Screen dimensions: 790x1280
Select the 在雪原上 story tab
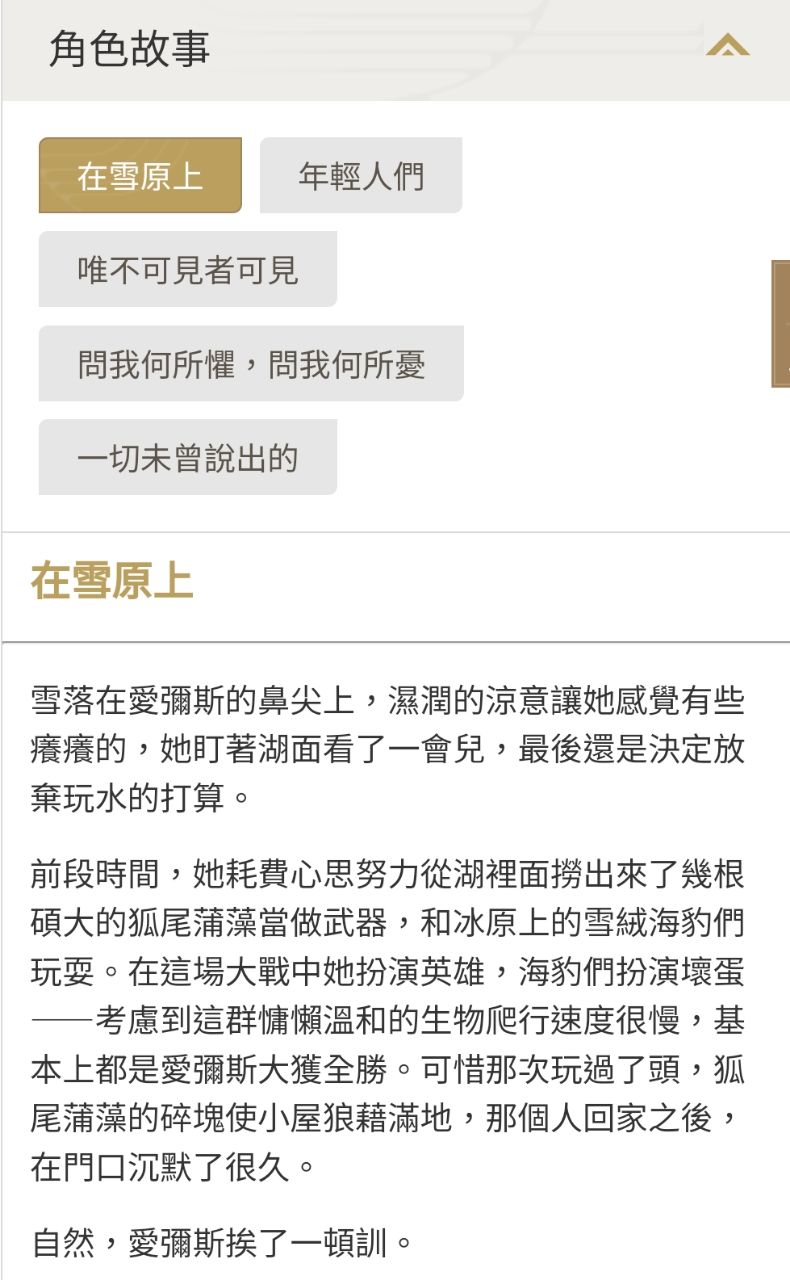pyautogui.click(x=140, y=176)
